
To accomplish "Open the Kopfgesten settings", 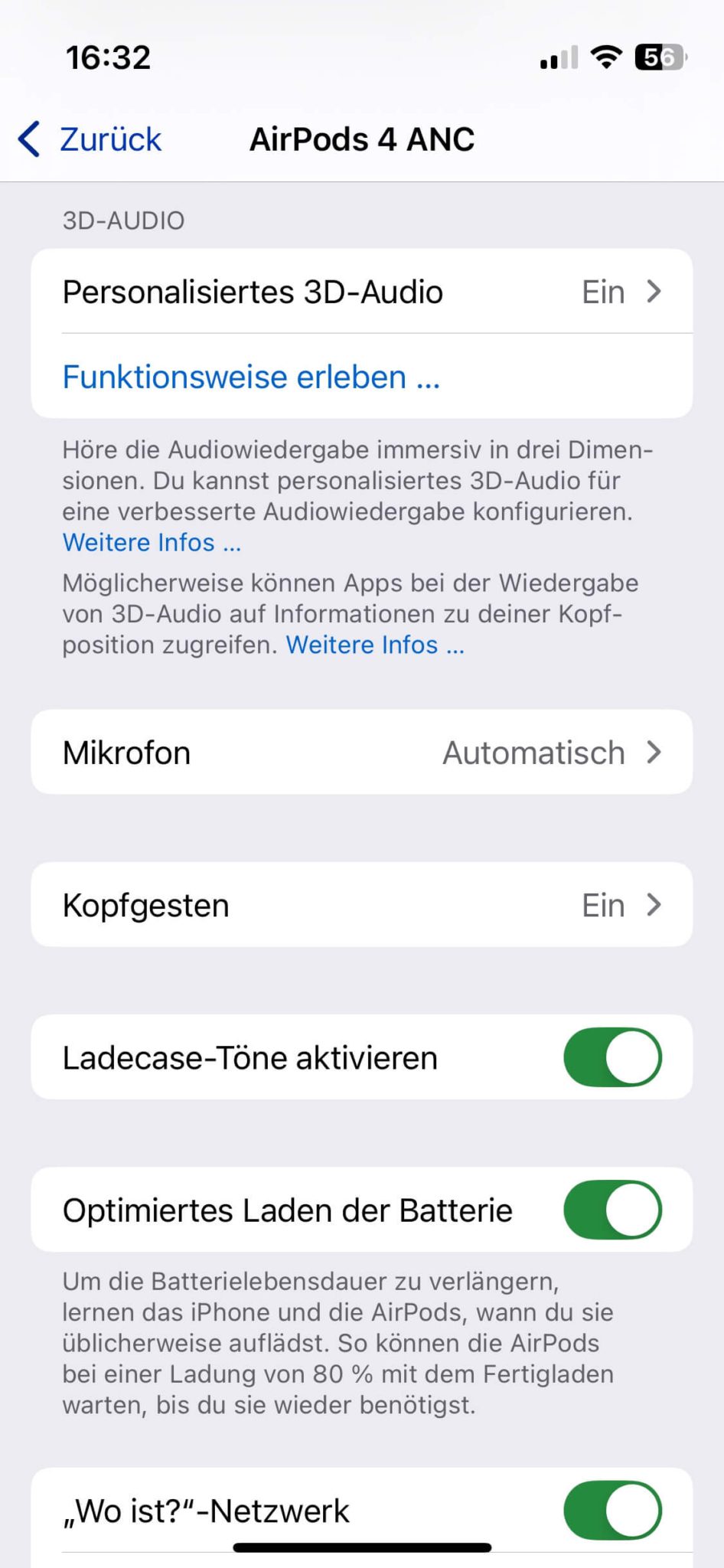I will click(x=306, y=904).
